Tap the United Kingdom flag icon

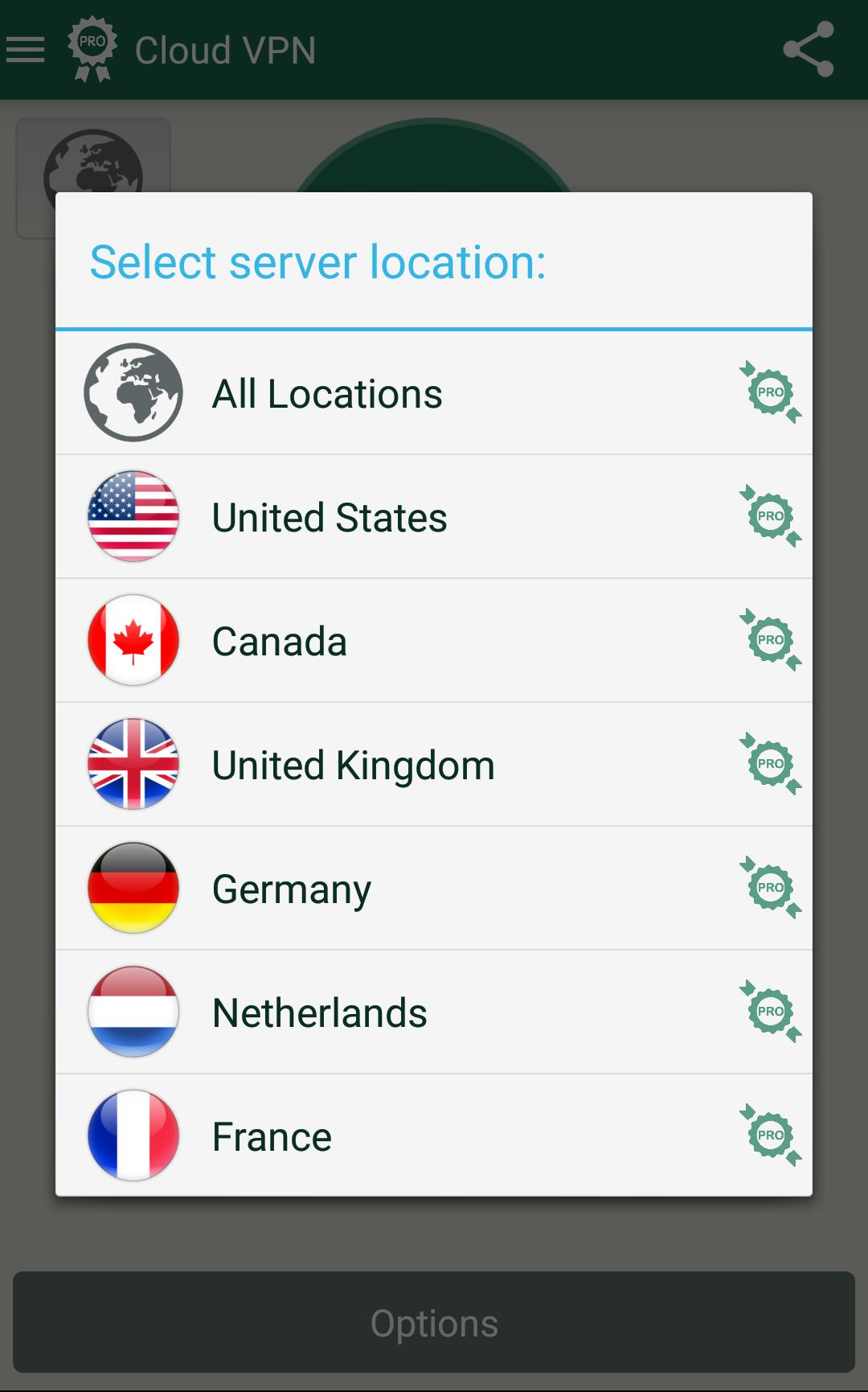coord(133,764)
